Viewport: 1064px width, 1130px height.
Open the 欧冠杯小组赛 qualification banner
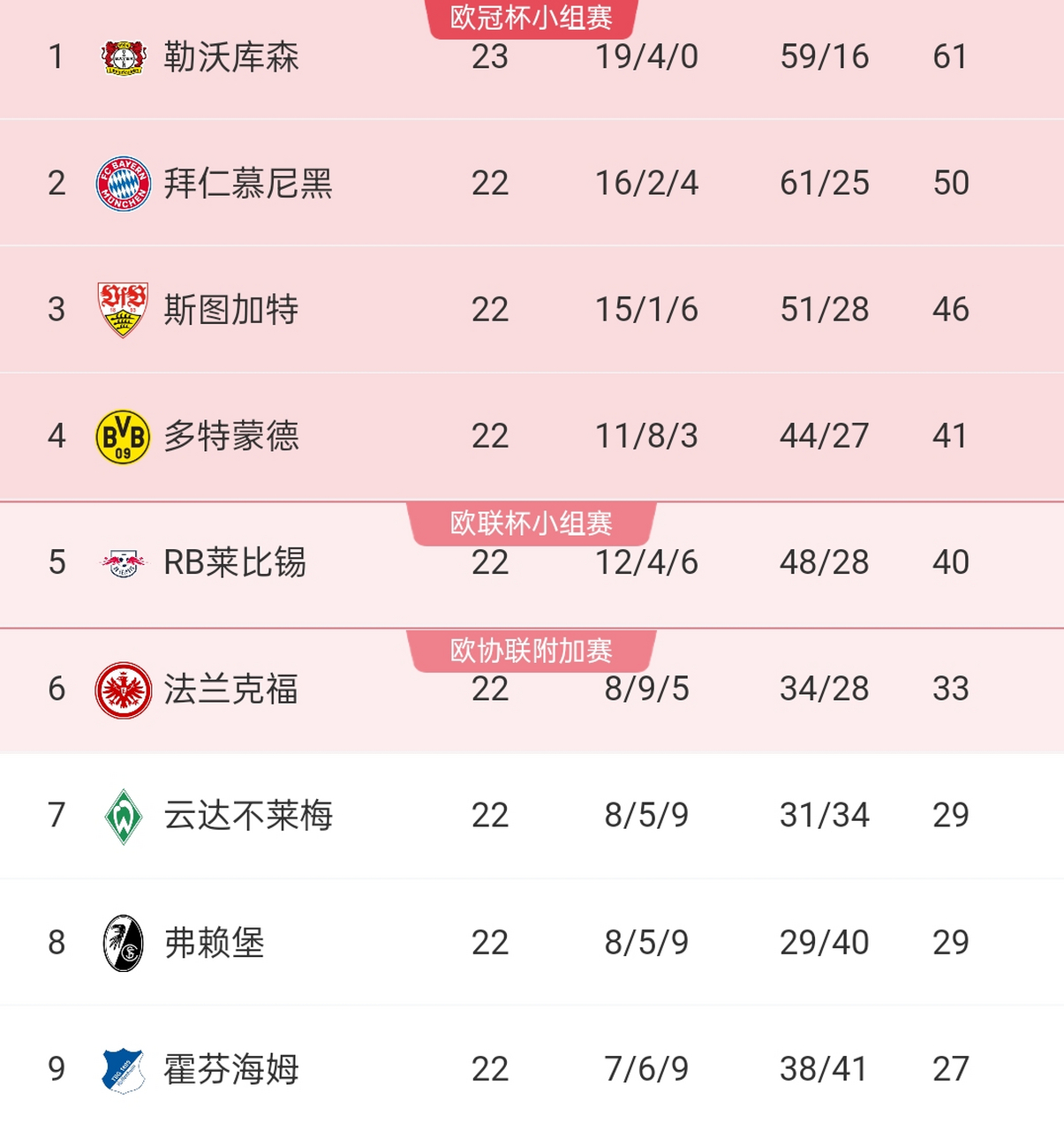530,14
